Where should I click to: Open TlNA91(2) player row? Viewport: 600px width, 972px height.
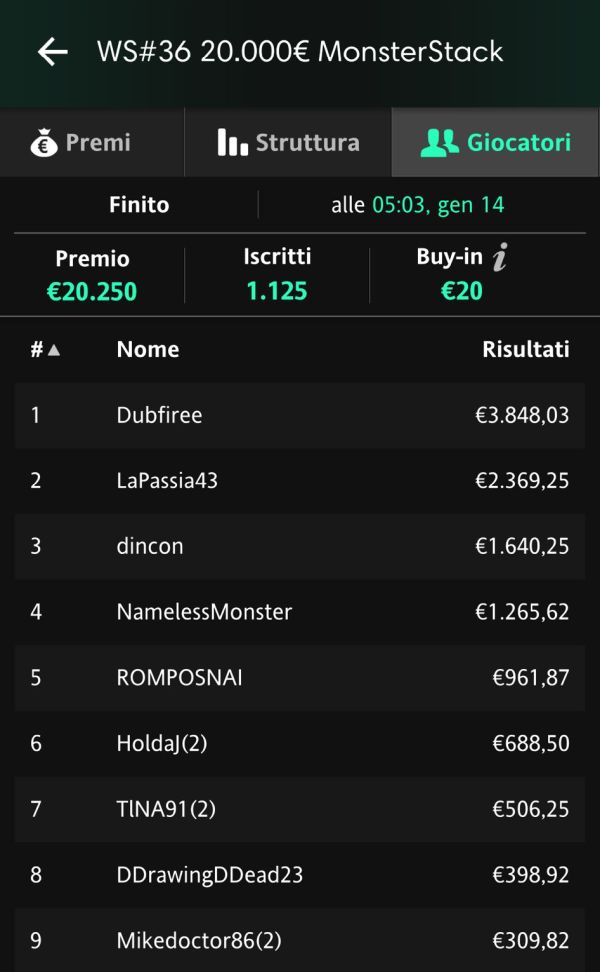[x=300, y=809]
